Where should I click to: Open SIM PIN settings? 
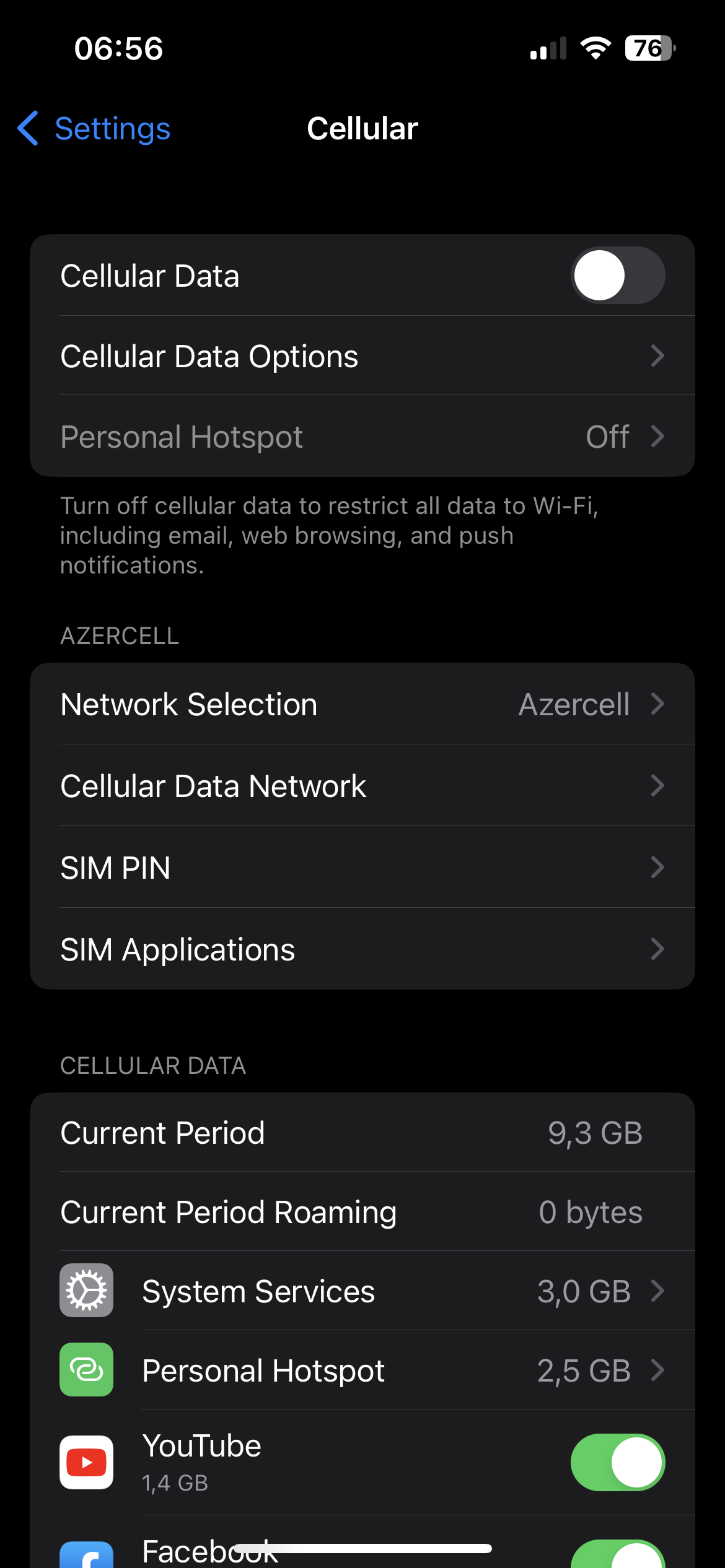coord(362,867)
